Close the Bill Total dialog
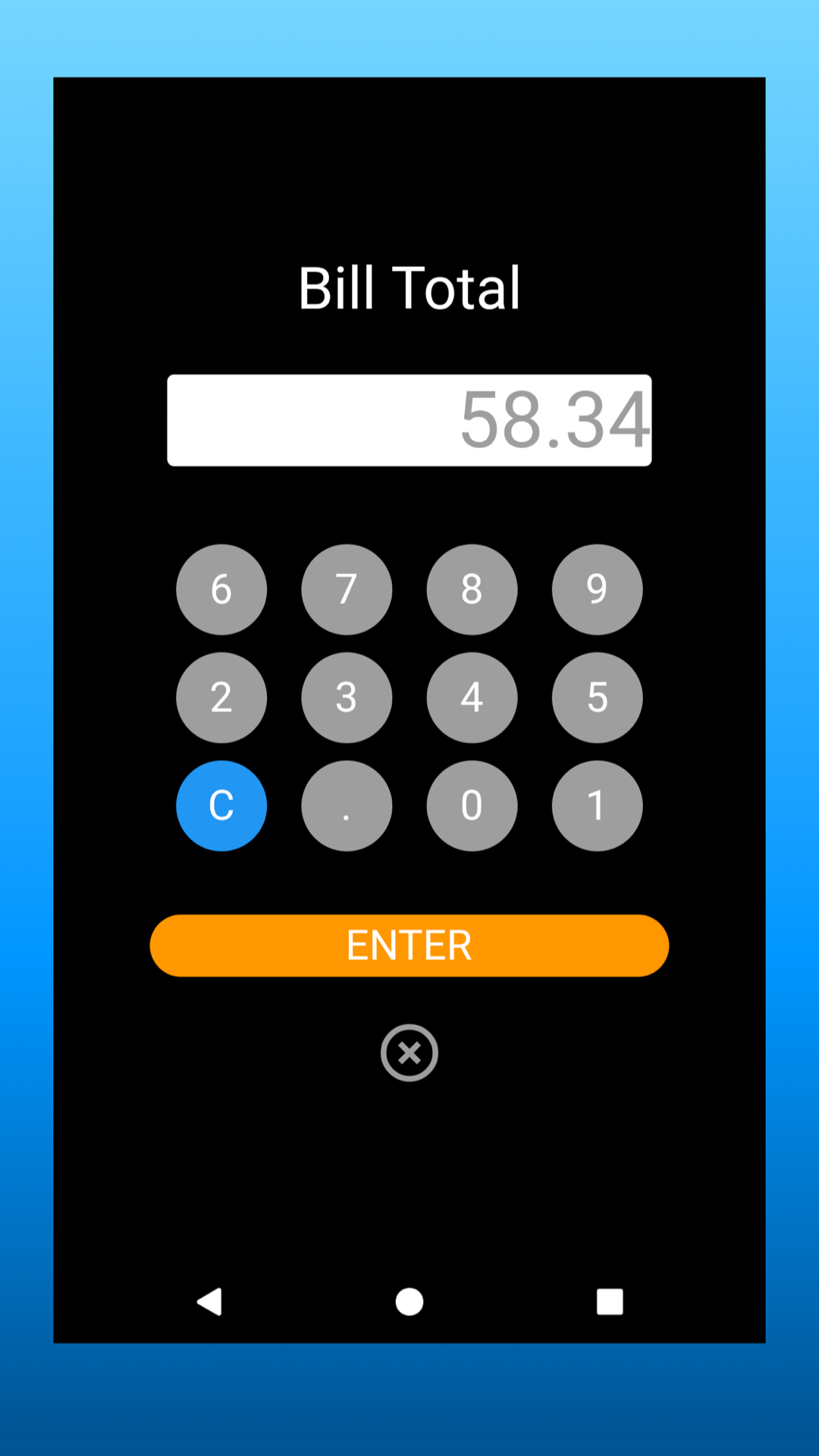819x1456 pixels. [409, 1053]
